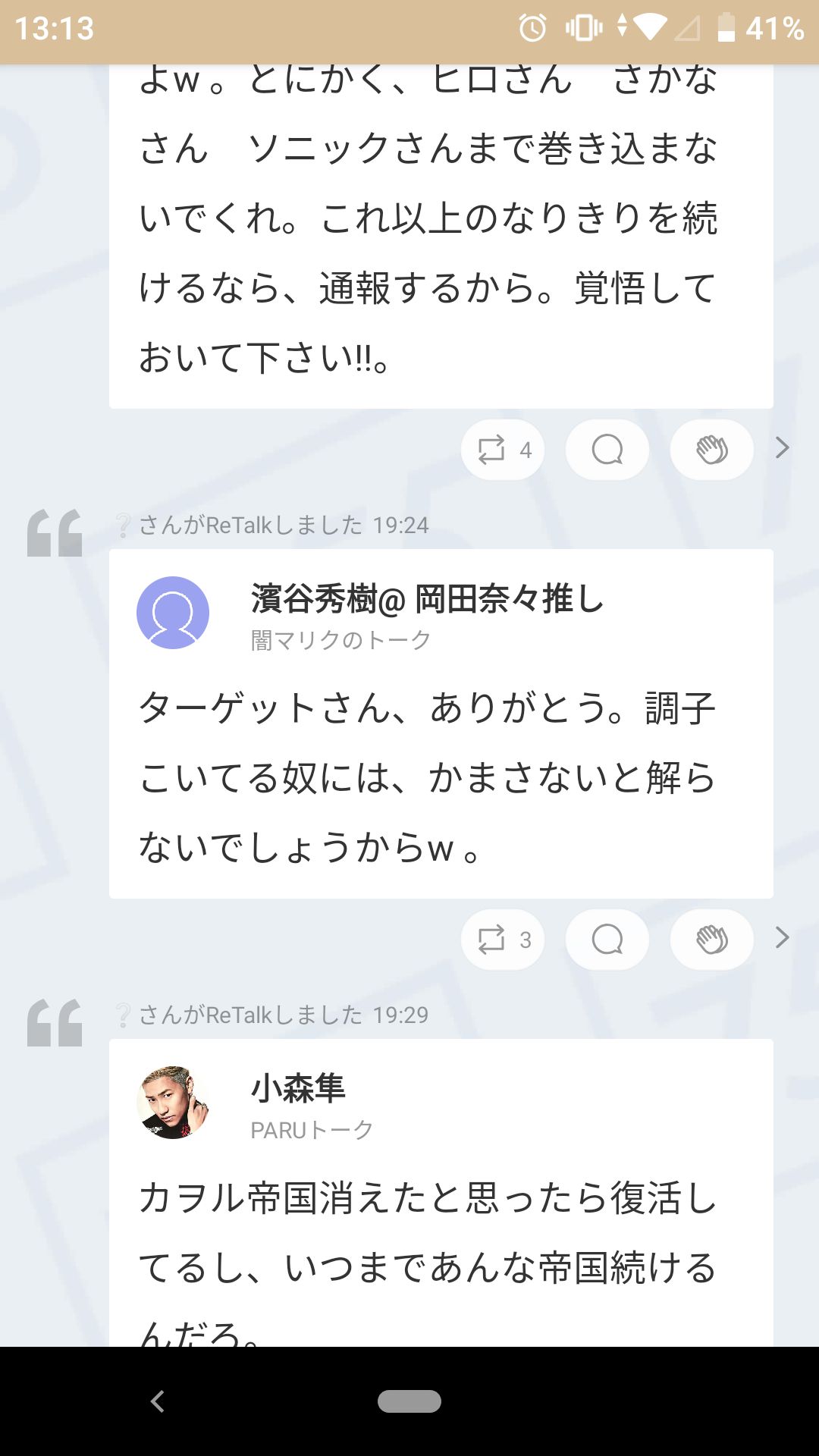The height and width of the screenshot is (1456, 819).
Task: Expand more actions chevron on 濱谷秀樹's post
Action: click(781, 939)
